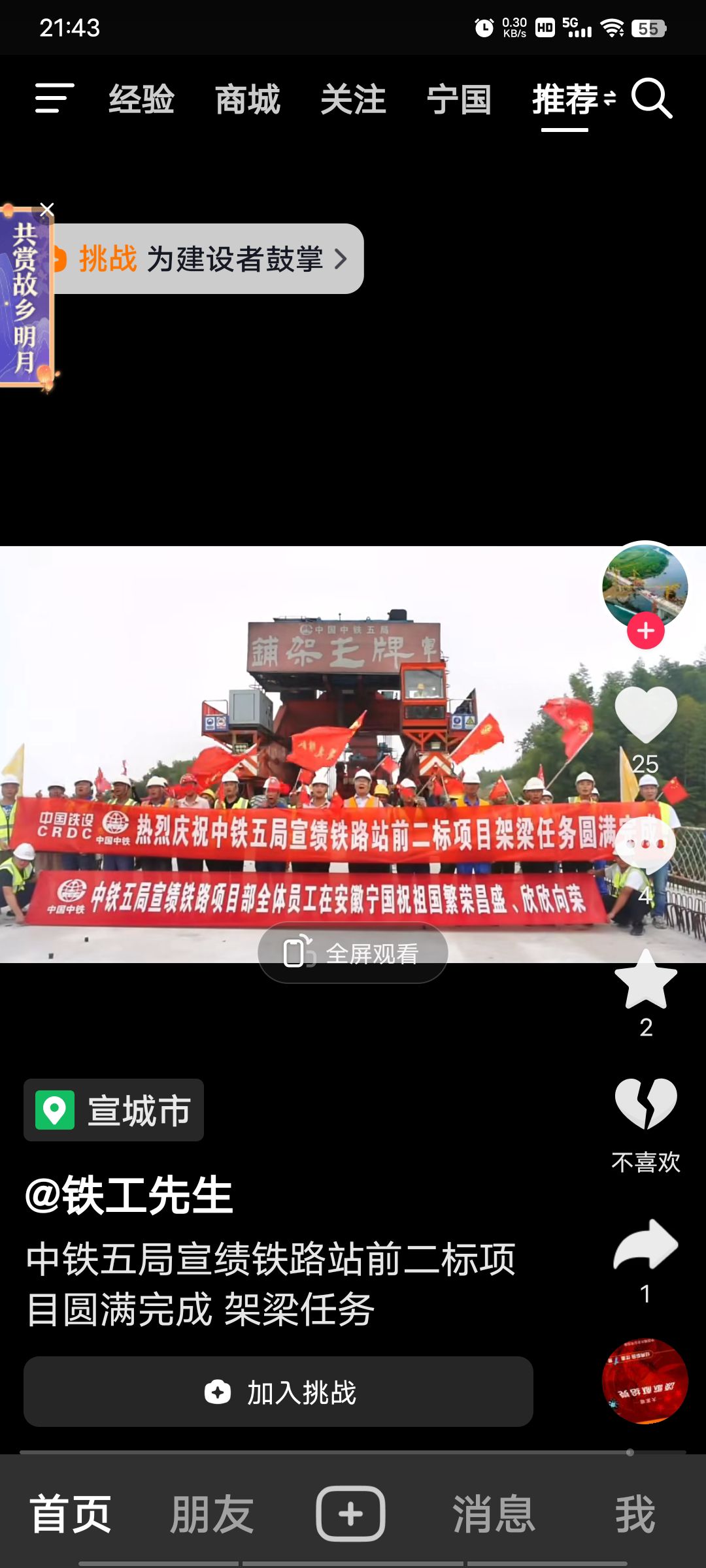Create a new post with the plus button
The image size is (706, 1568).
[x=351, y=1514]
